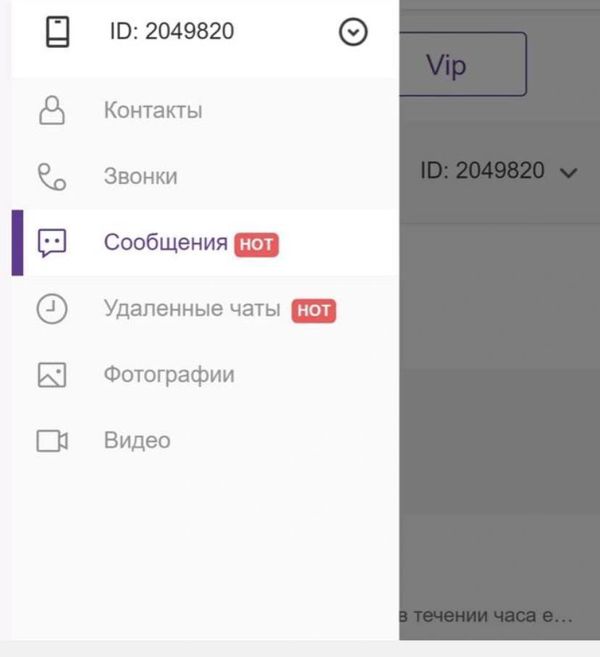
Task: Select the Сообщения menu item
Action: (165, 243)
